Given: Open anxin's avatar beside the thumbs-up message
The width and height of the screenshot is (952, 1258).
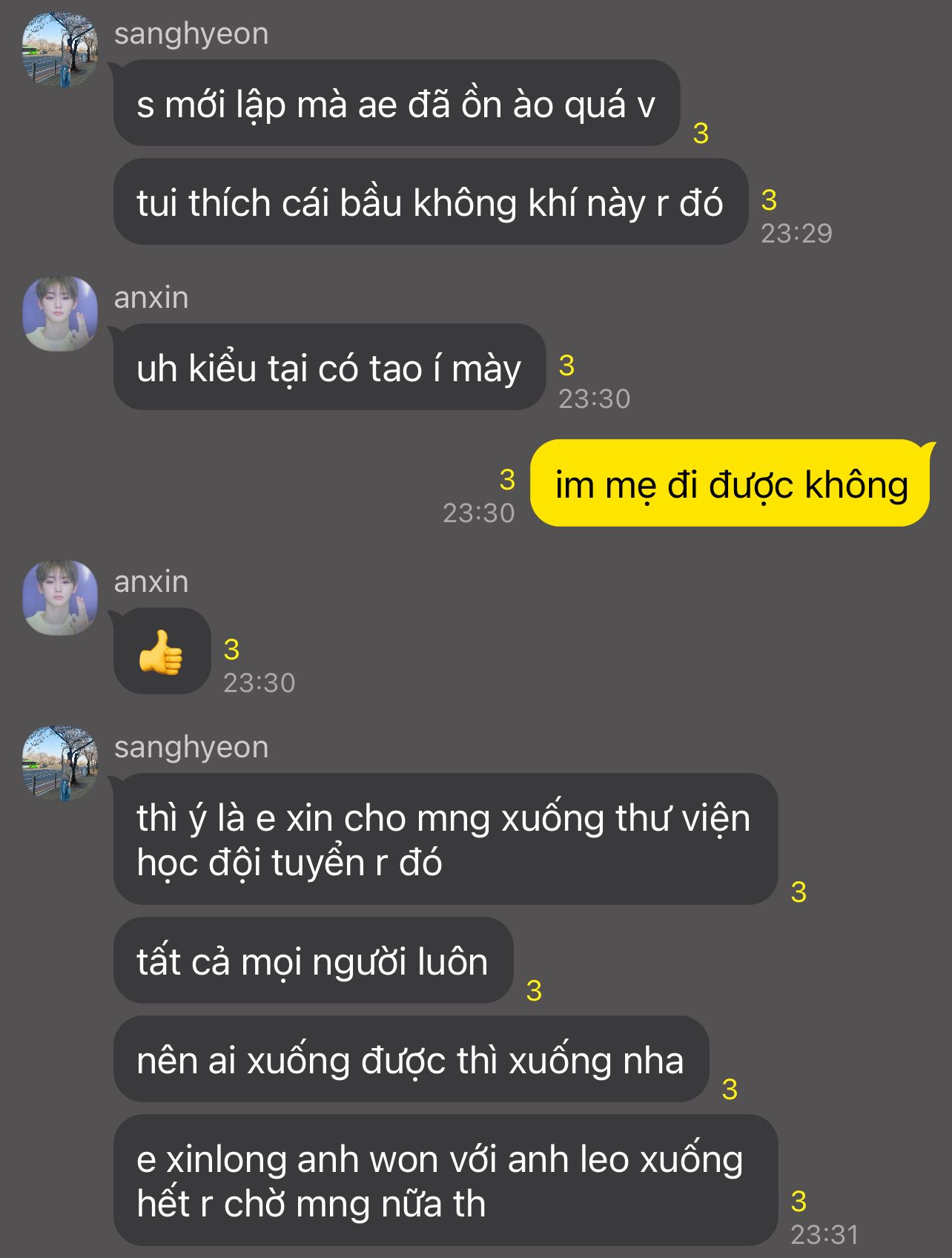Looking at the screenshot, I should tap(60, 597).
